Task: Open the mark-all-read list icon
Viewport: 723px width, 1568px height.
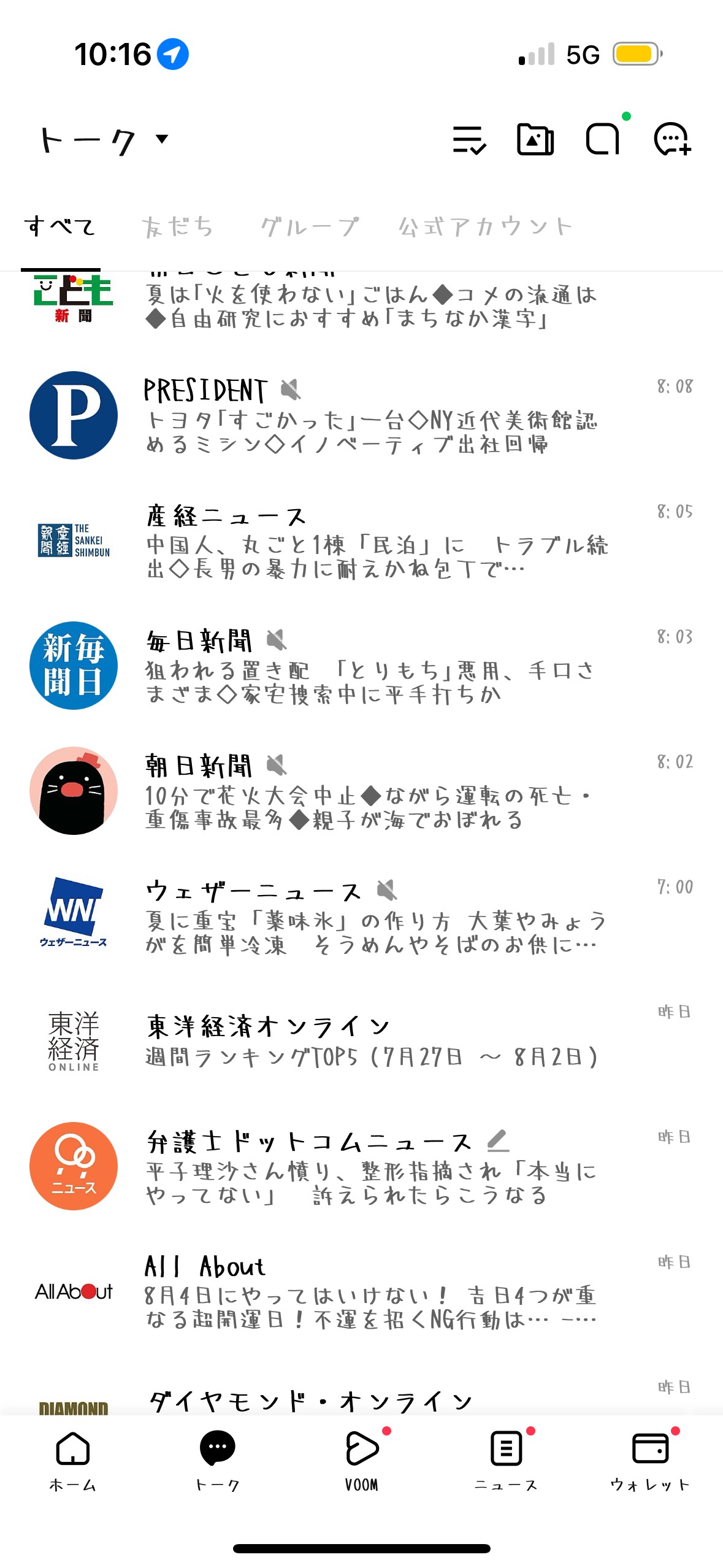Action: pyautogui.click(x=469, y=140)
